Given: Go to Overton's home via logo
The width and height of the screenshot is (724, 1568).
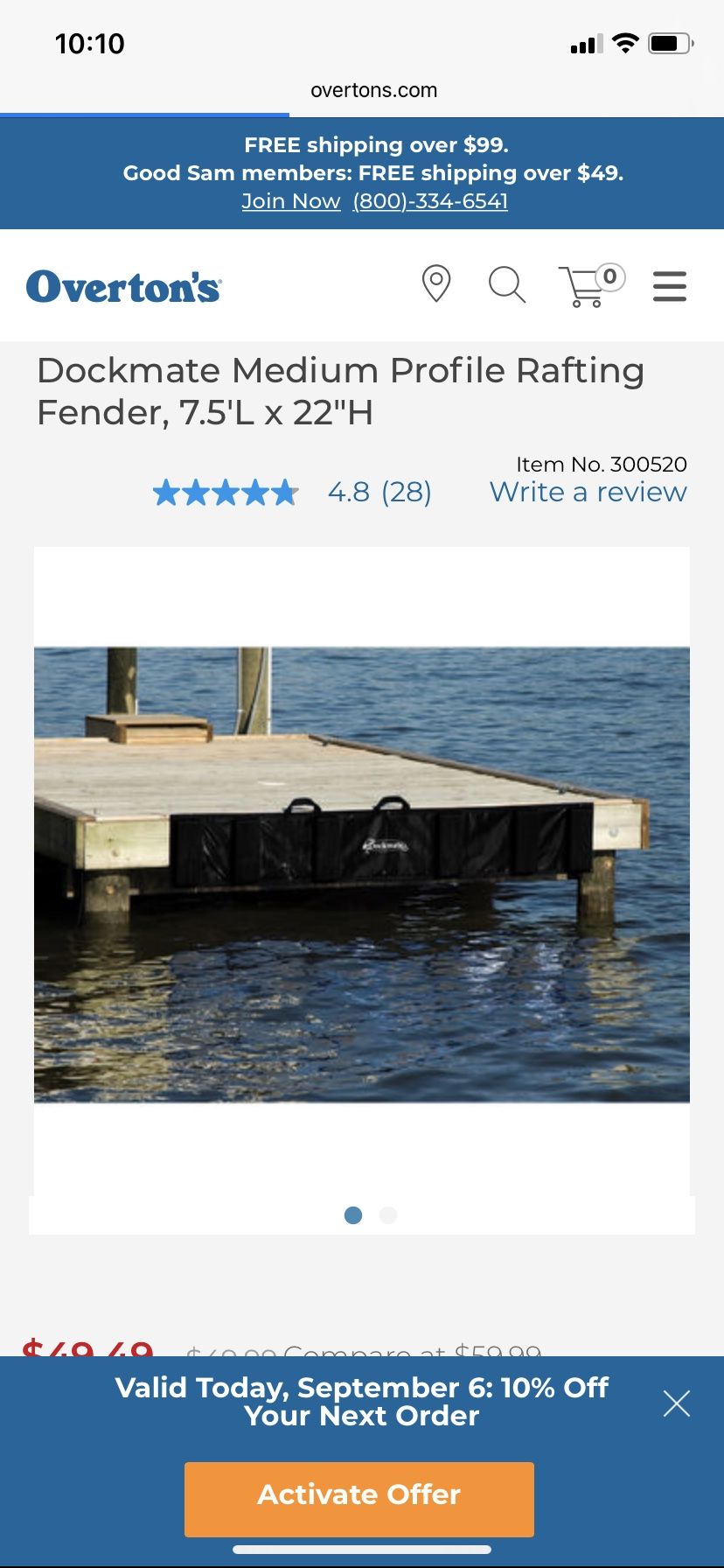Looking at the screenshot, I should [x=123, y=287].
